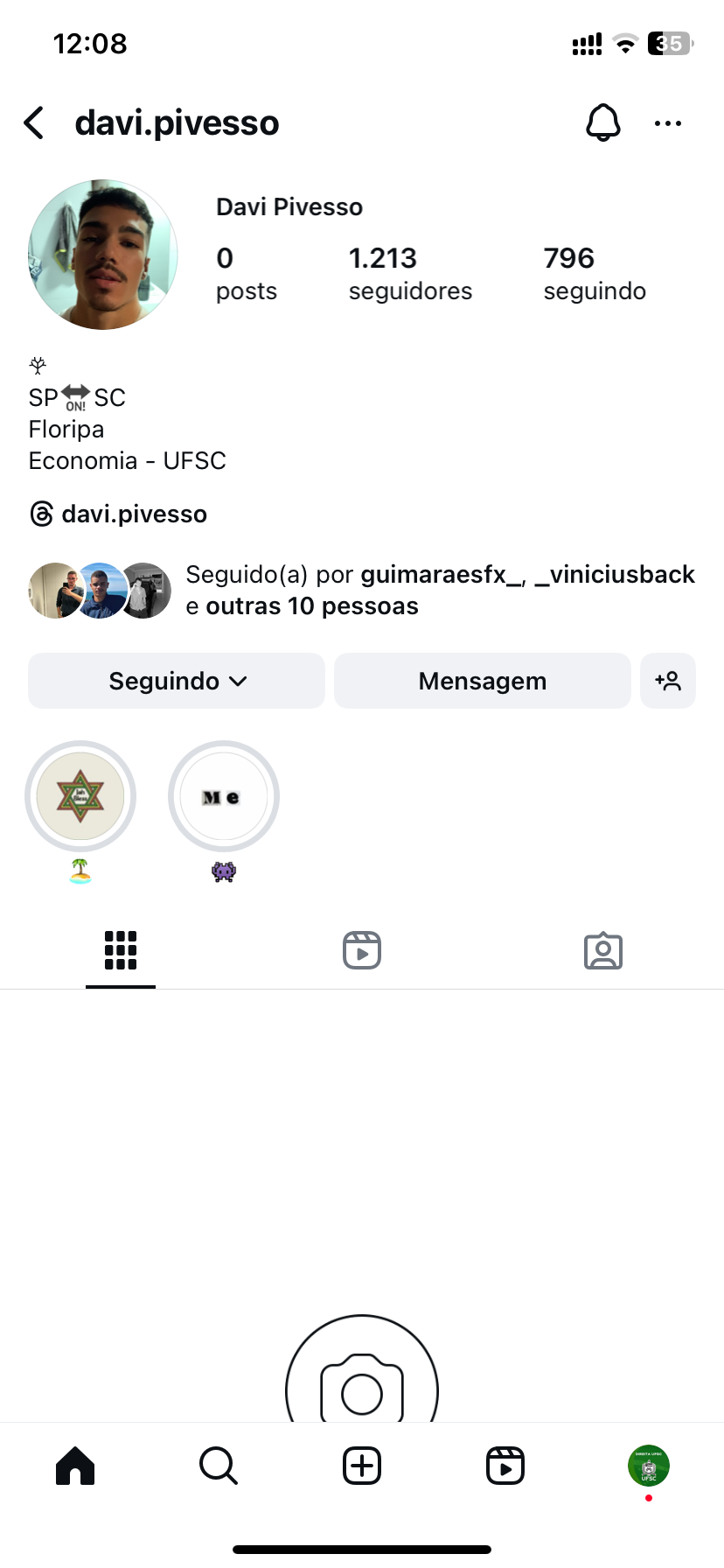View mutual followers "Seguido(a) por guimaraesfx_"

click(x=439, y=590)
